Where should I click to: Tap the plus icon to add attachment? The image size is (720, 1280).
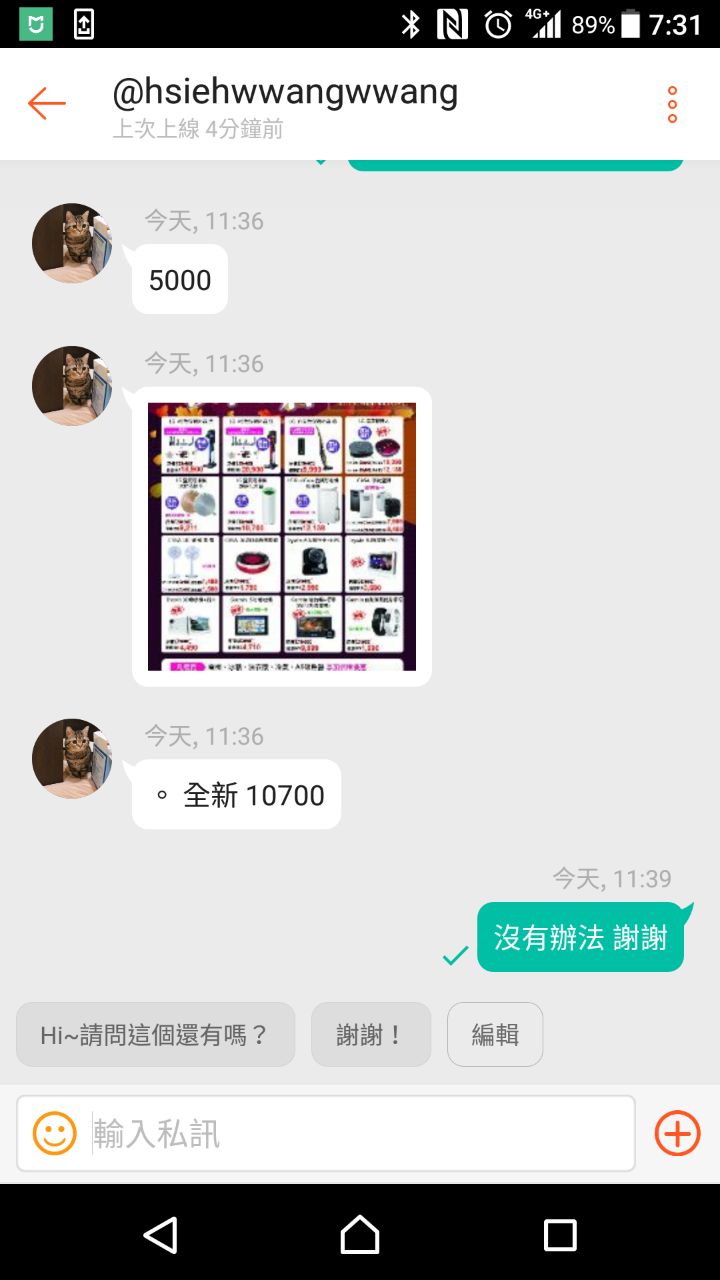(x=677, y=1133)
